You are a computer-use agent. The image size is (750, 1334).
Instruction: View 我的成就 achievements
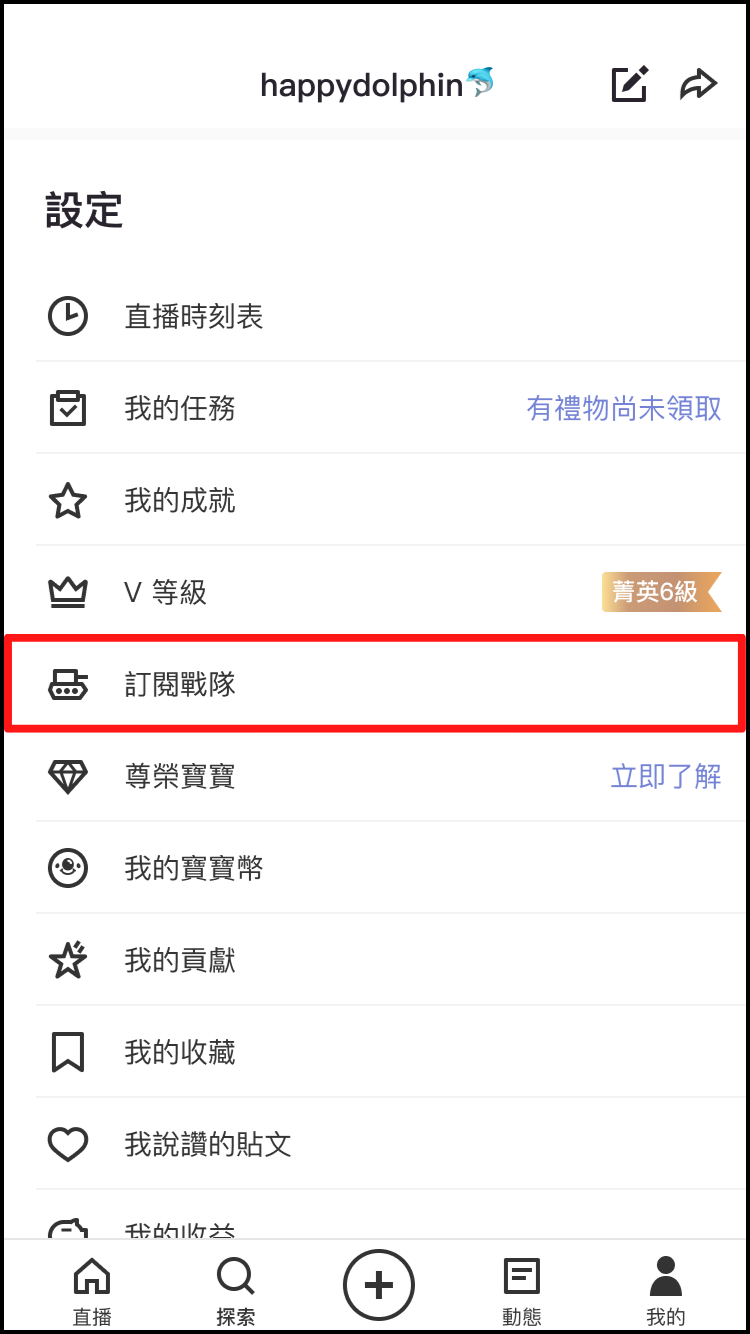[x=180, y=500]
